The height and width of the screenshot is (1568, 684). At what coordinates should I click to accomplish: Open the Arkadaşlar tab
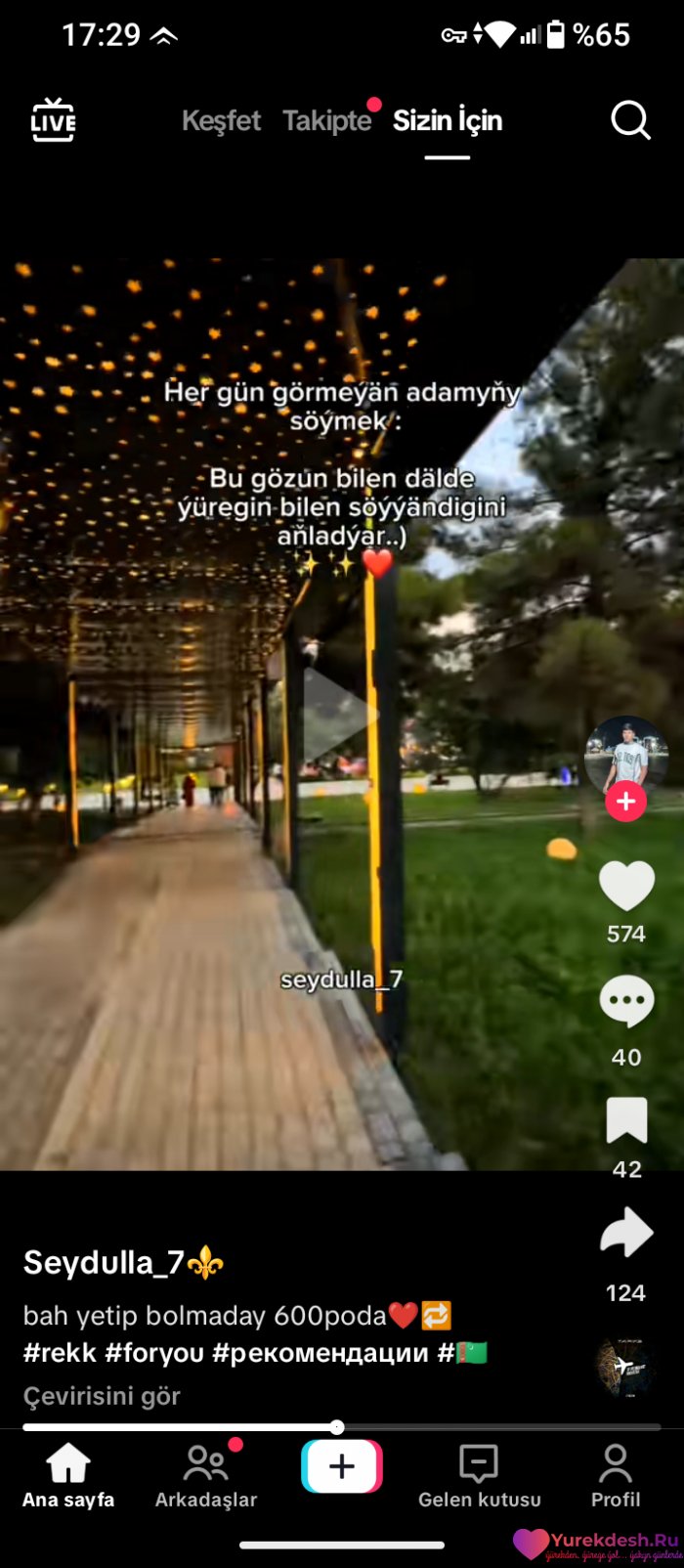click(206, 1476)
